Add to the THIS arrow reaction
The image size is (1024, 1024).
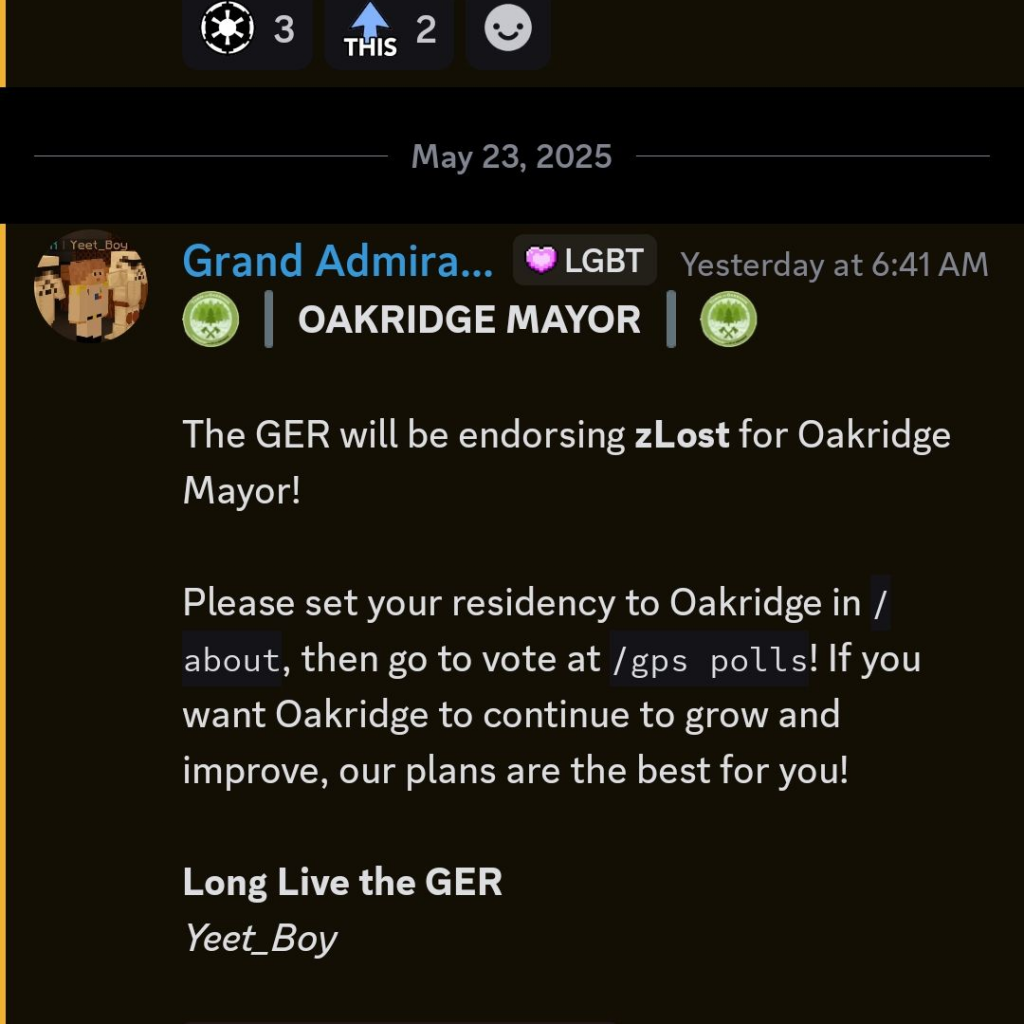pyautogui.click(x=388, y=31)
